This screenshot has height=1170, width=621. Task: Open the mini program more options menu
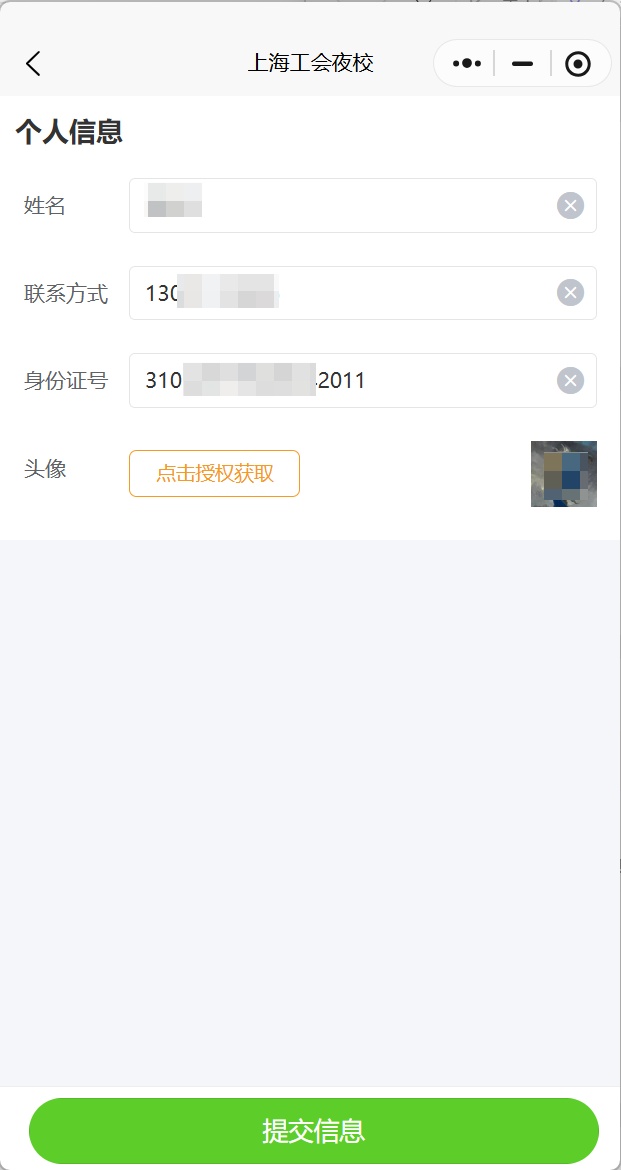coord(467,64)
